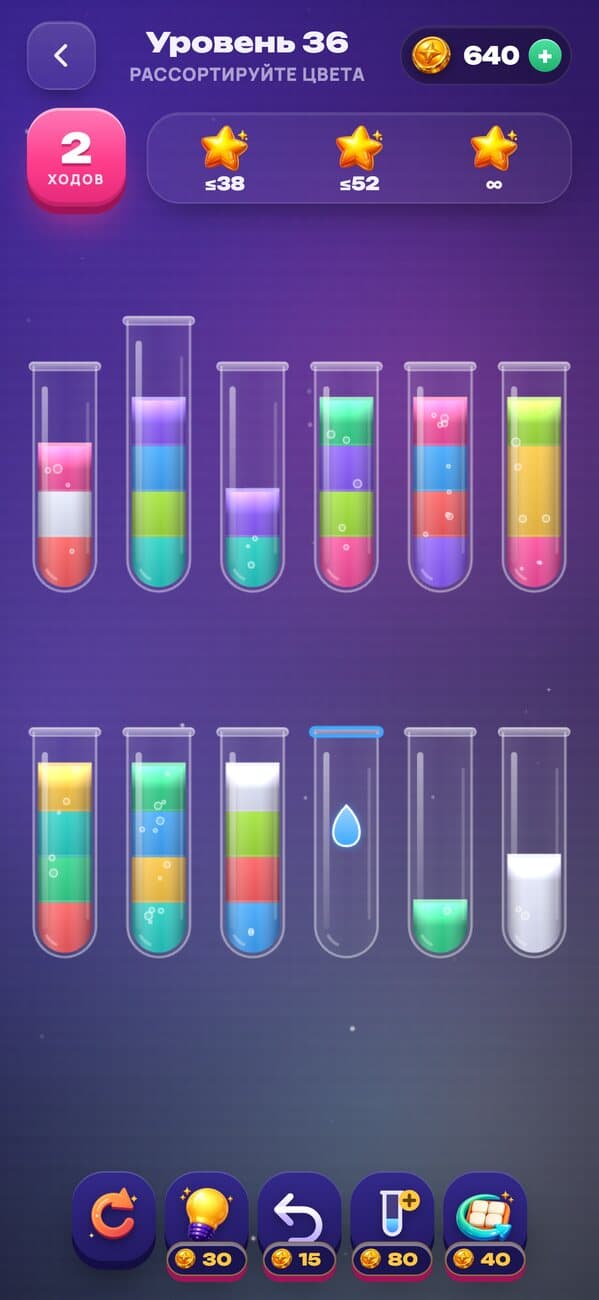Go back with the top arrow button
599x1300 pixels.
(61, 56)
